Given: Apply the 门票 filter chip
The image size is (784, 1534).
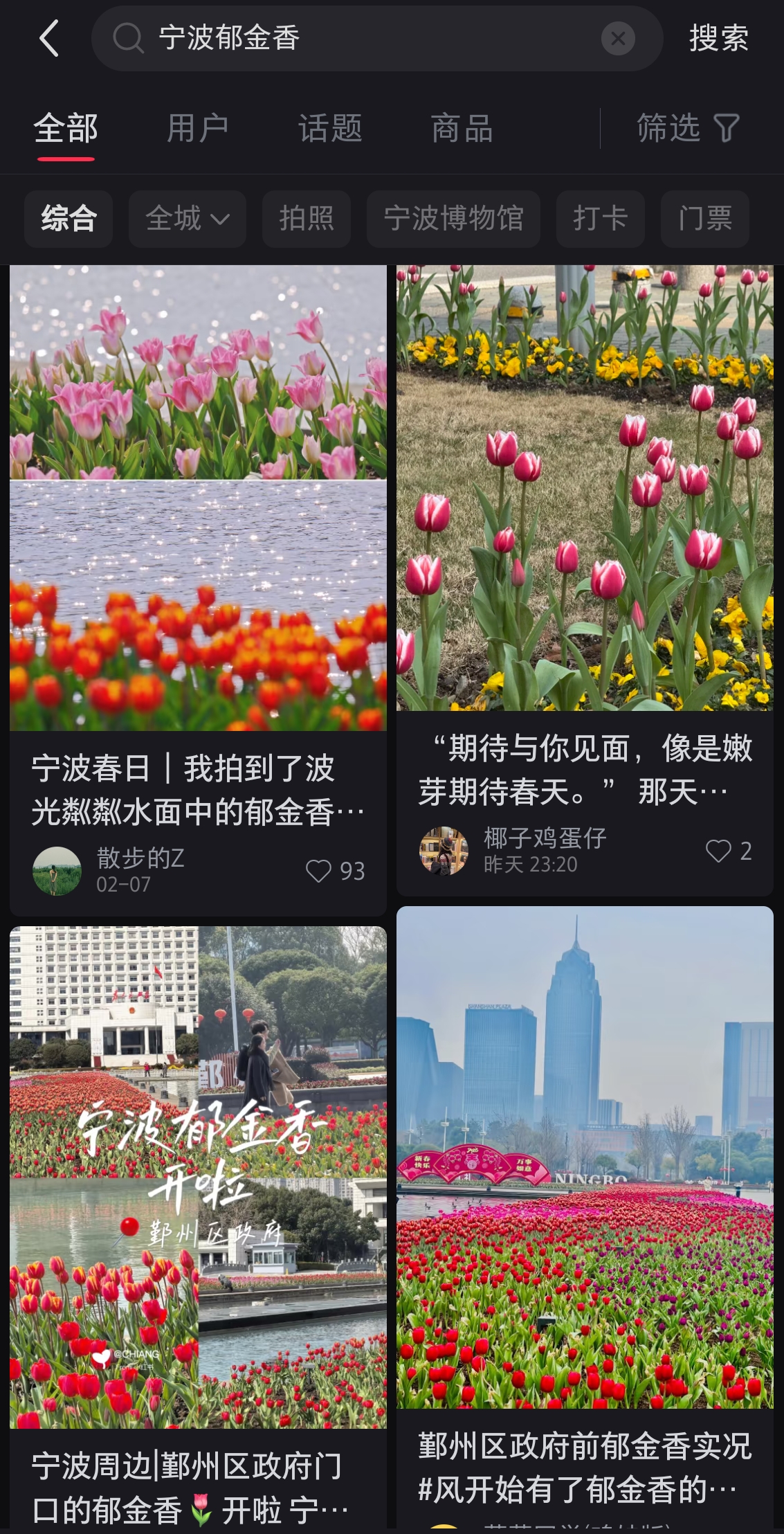Looking at the screenshot, I should tap(705, 219).
